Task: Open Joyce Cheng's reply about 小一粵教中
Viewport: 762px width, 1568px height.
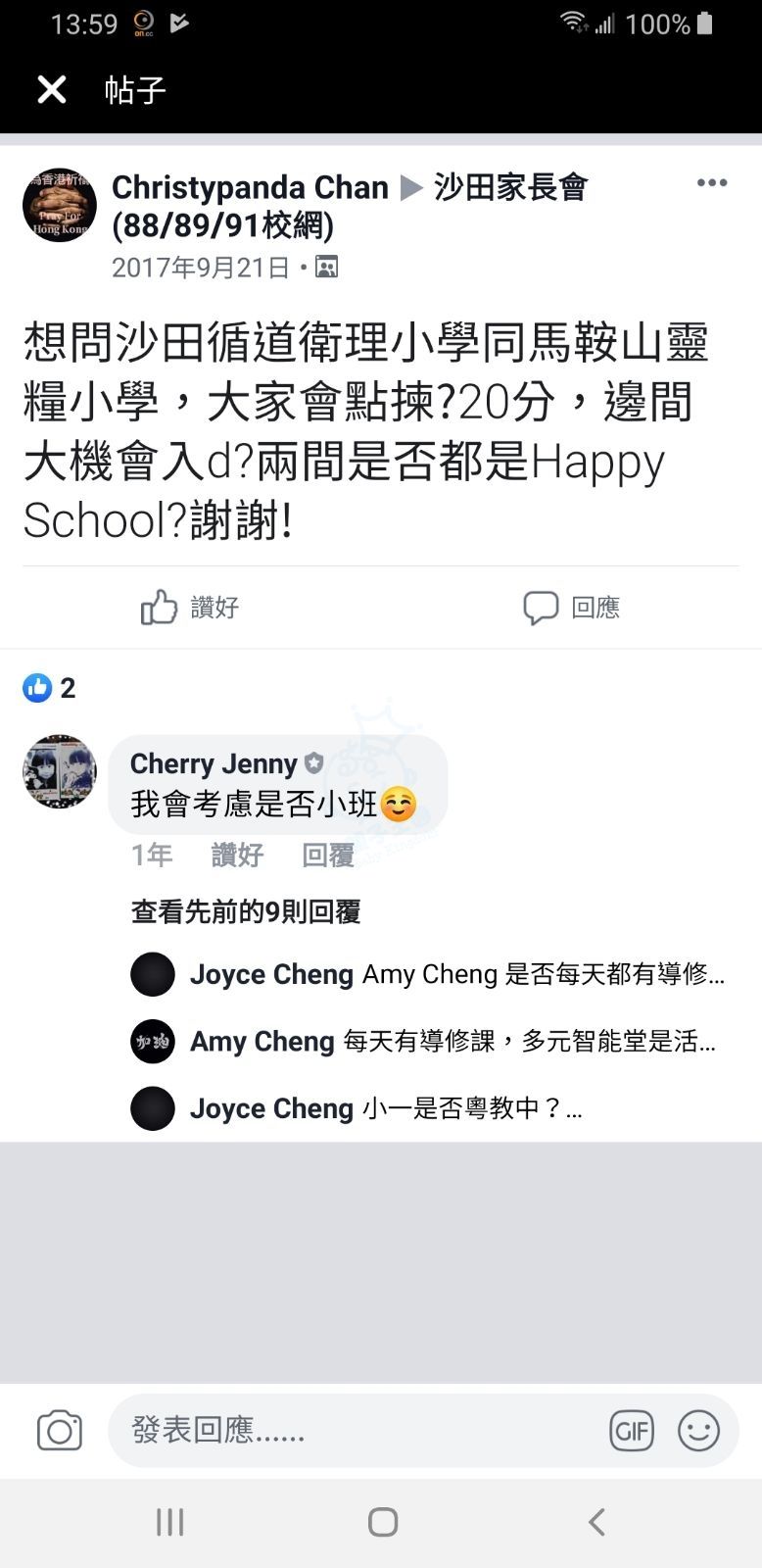Action: [386, 1108]
